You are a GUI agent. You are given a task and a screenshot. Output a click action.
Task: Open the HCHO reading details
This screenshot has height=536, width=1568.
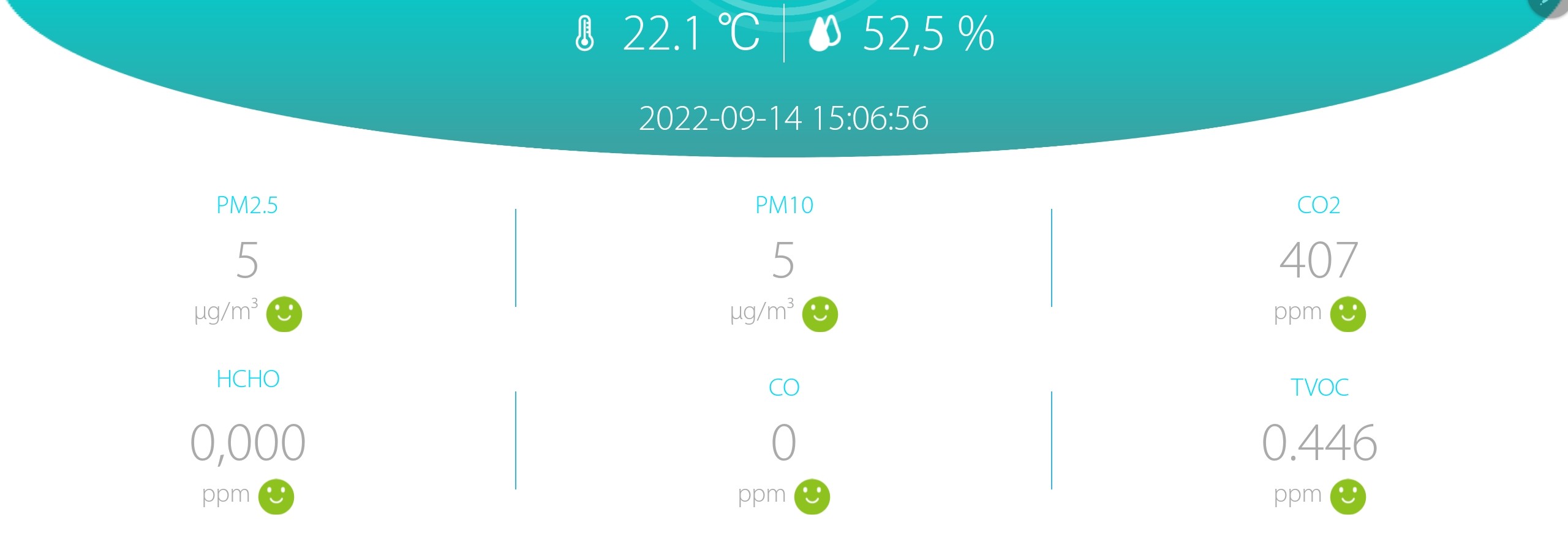[247, 442]
